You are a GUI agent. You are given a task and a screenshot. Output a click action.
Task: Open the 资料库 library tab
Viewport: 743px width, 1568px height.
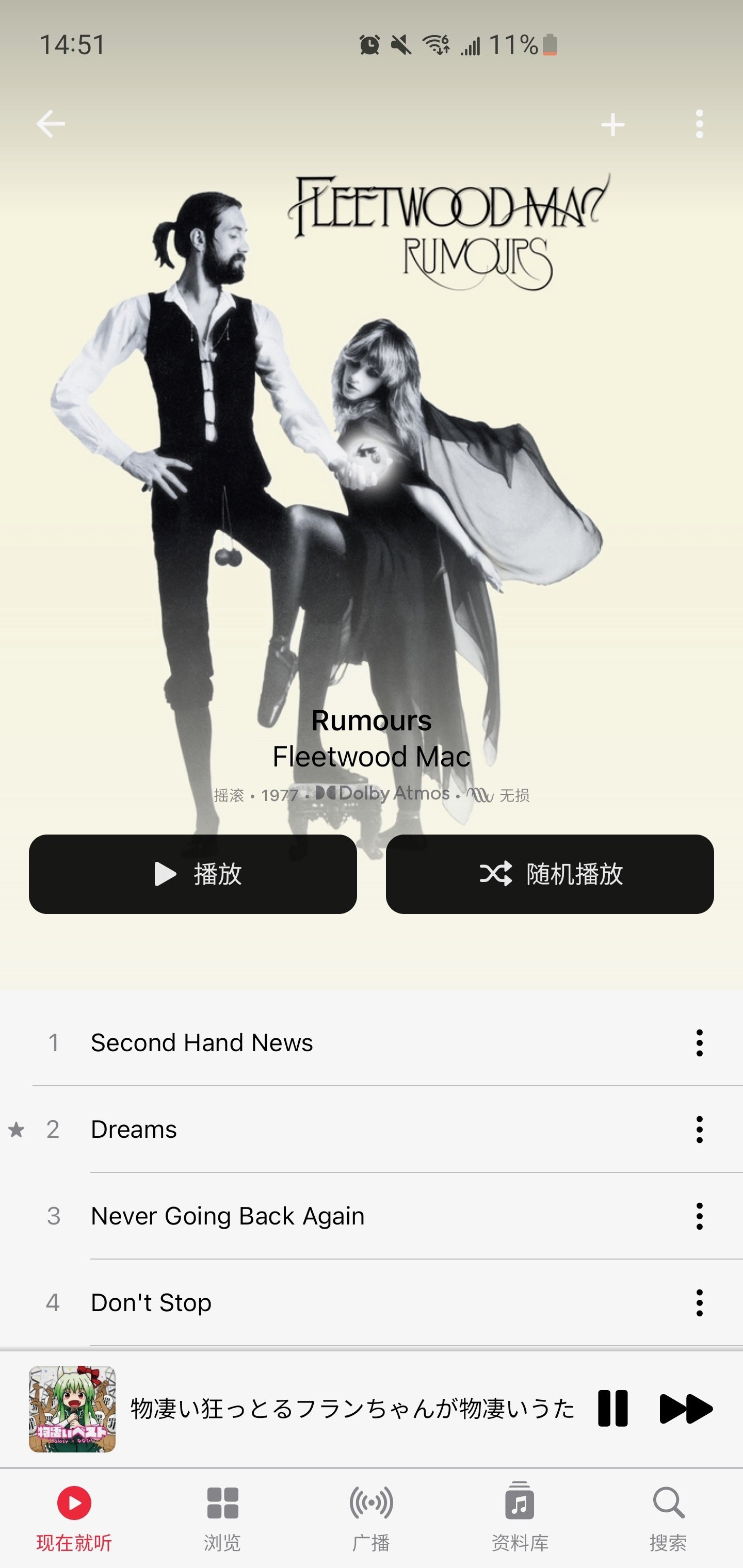point(520,1517)
